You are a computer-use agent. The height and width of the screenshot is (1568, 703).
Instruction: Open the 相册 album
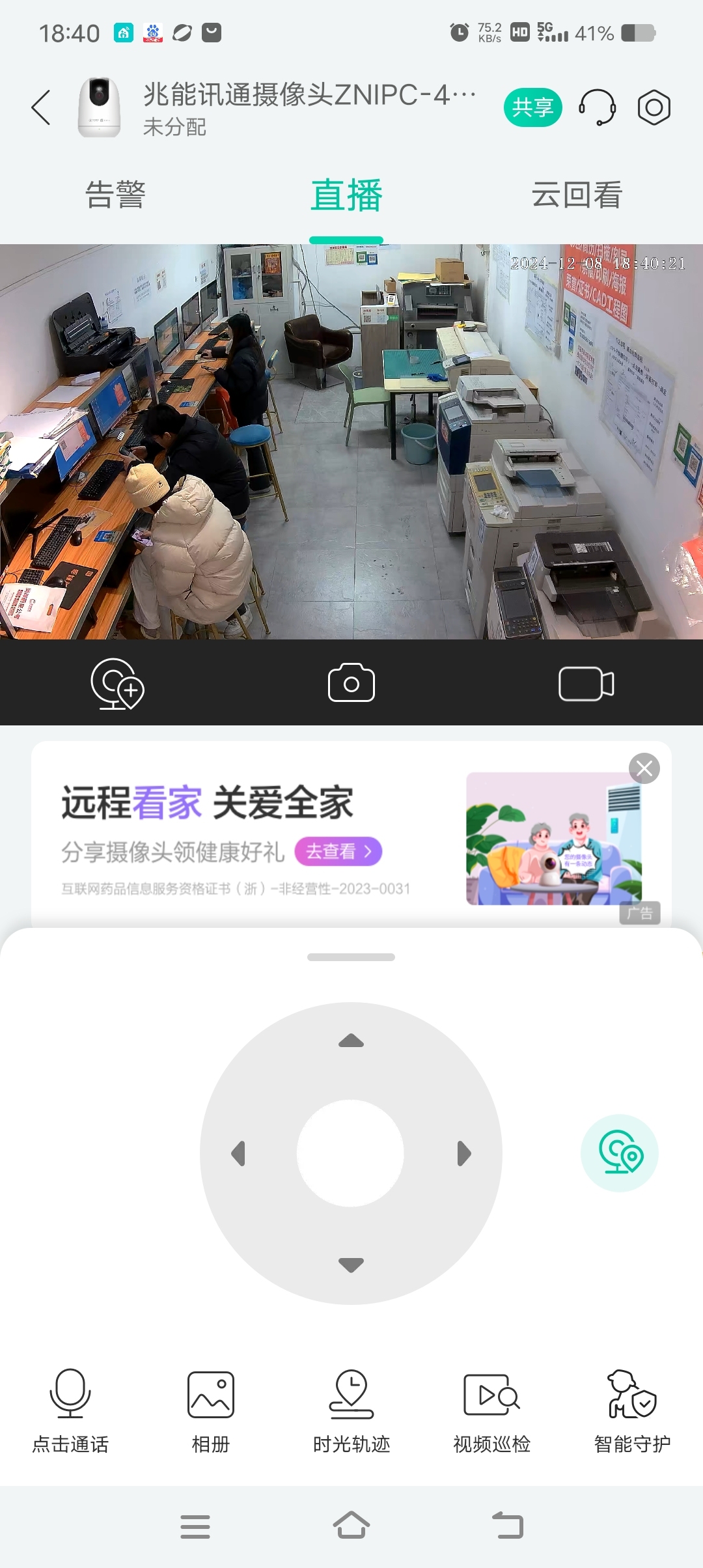click(211, 1408)
